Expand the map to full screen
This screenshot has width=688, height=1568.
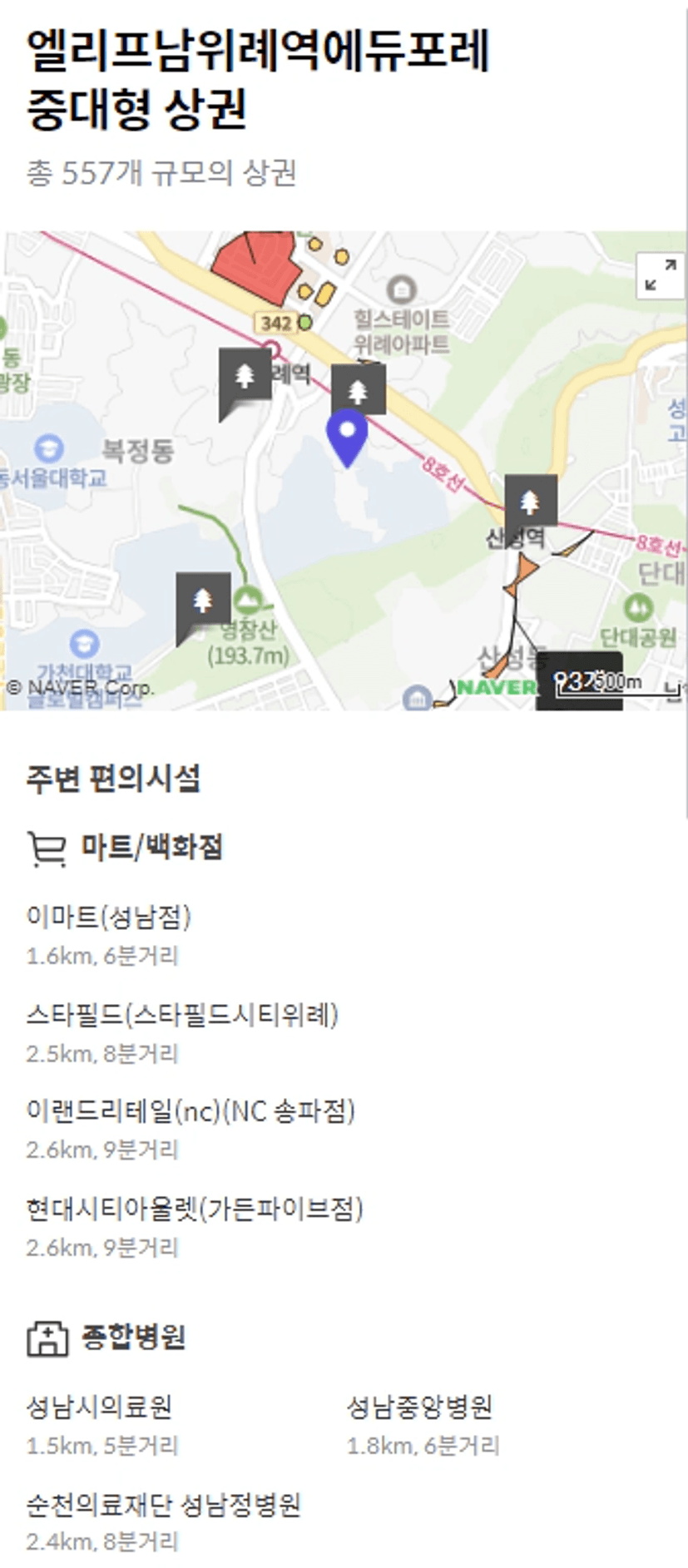661,275
